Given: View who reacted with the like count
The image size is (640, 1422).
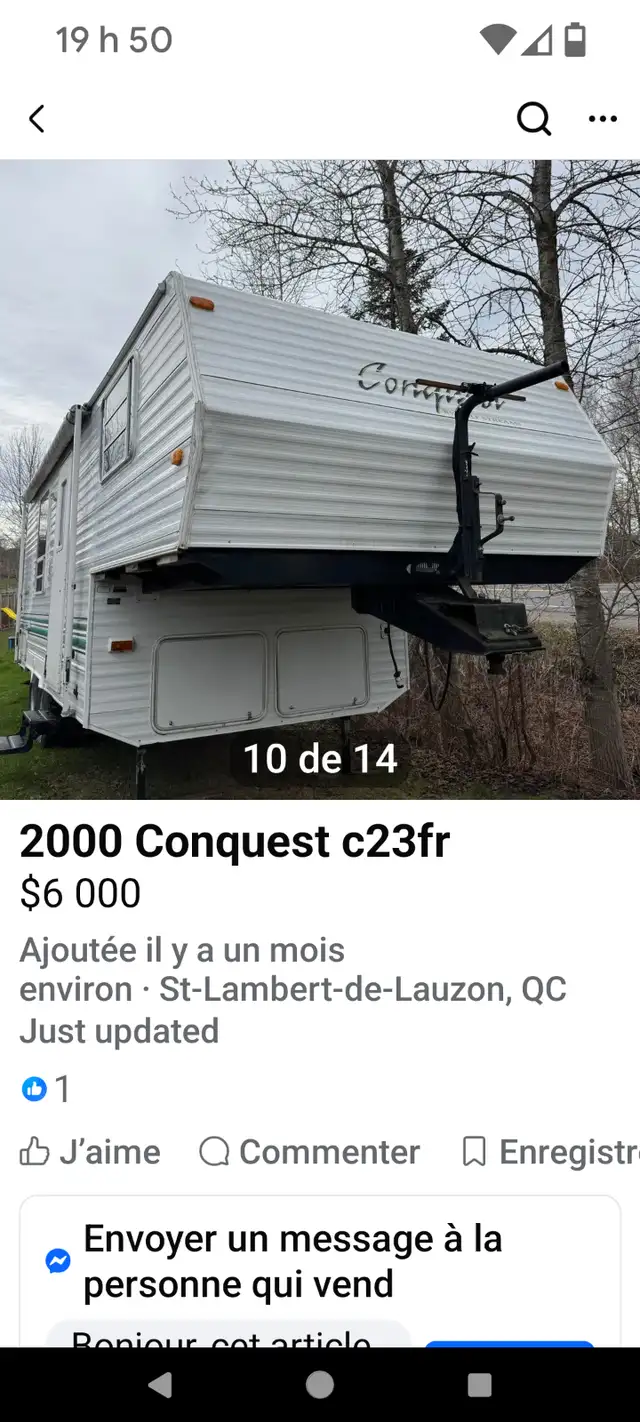Looking at the screenshot, I should [x=46, y=1089].
